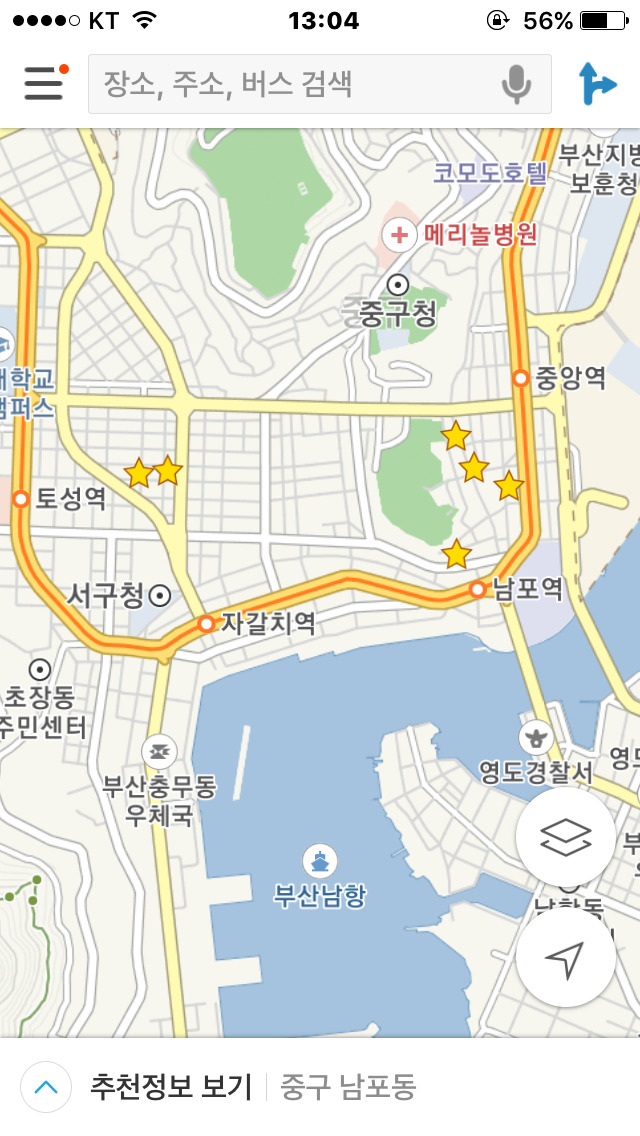Select the 중앙역 station marker

(520, 377)
